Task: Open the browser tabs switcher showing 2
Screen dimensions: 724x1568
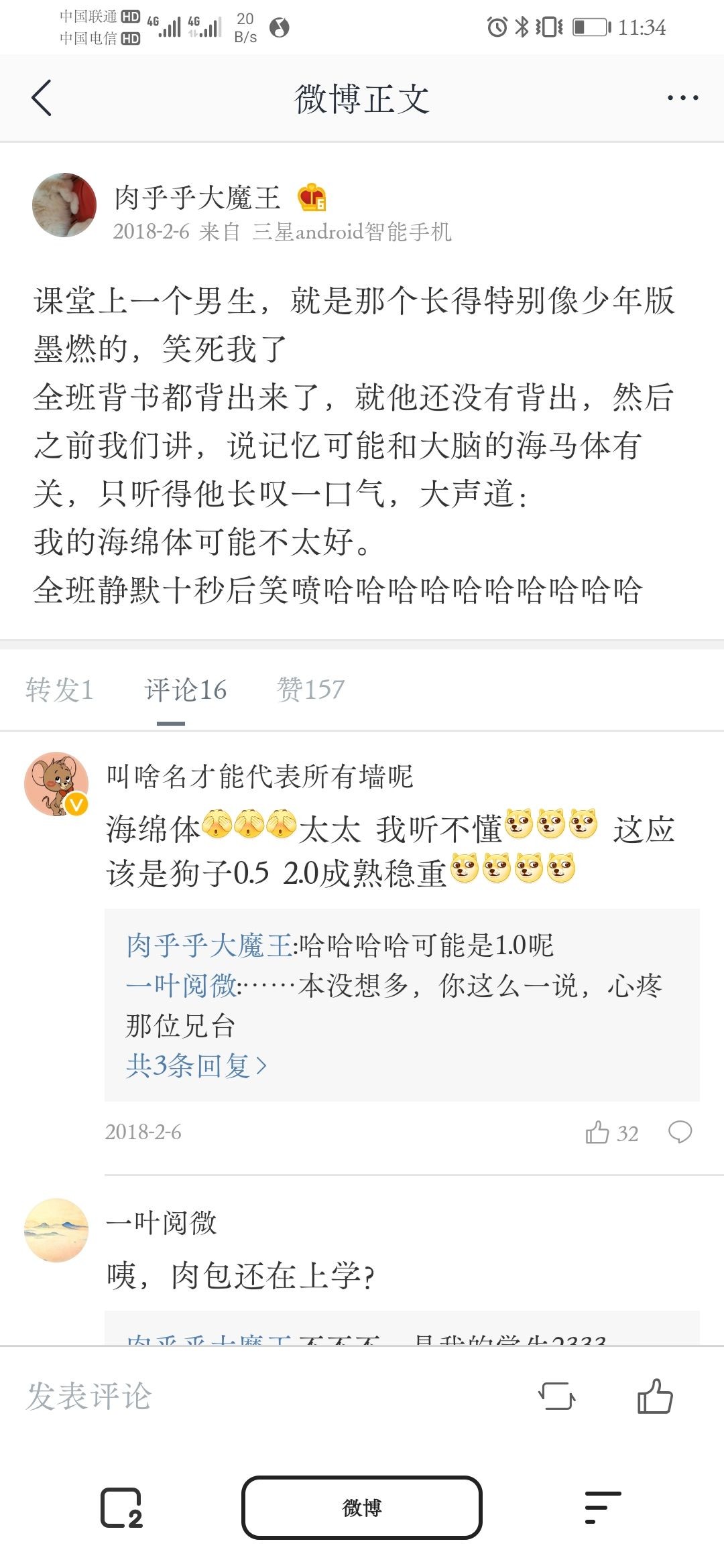Action: [121, 1508]
